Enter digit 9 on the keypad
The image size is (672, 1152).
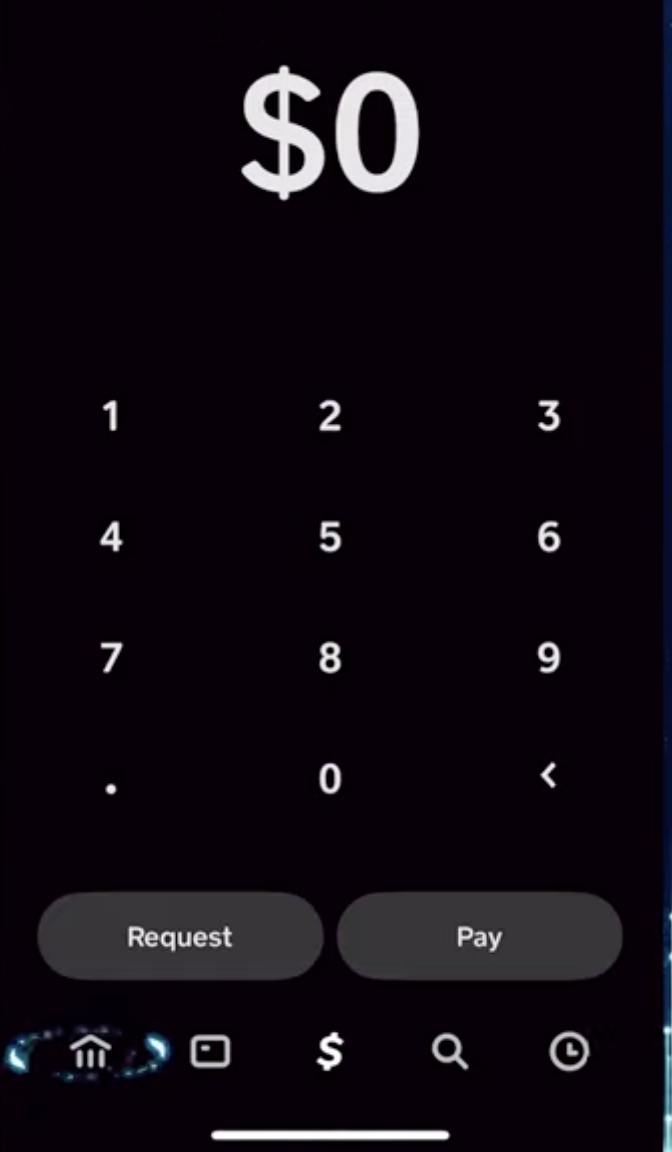click(x=548, y=658)
